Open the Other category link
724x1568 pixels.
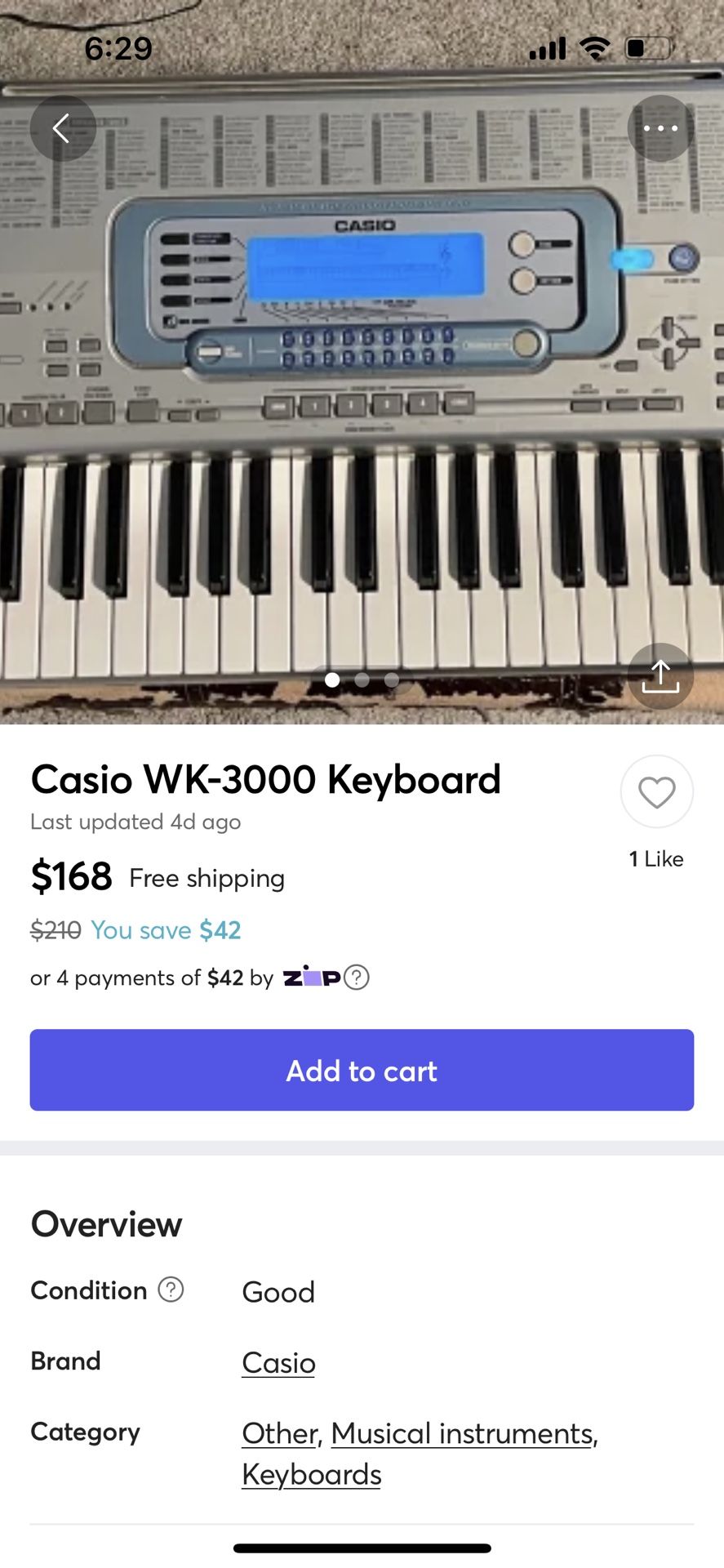[x=280, y=1433]
